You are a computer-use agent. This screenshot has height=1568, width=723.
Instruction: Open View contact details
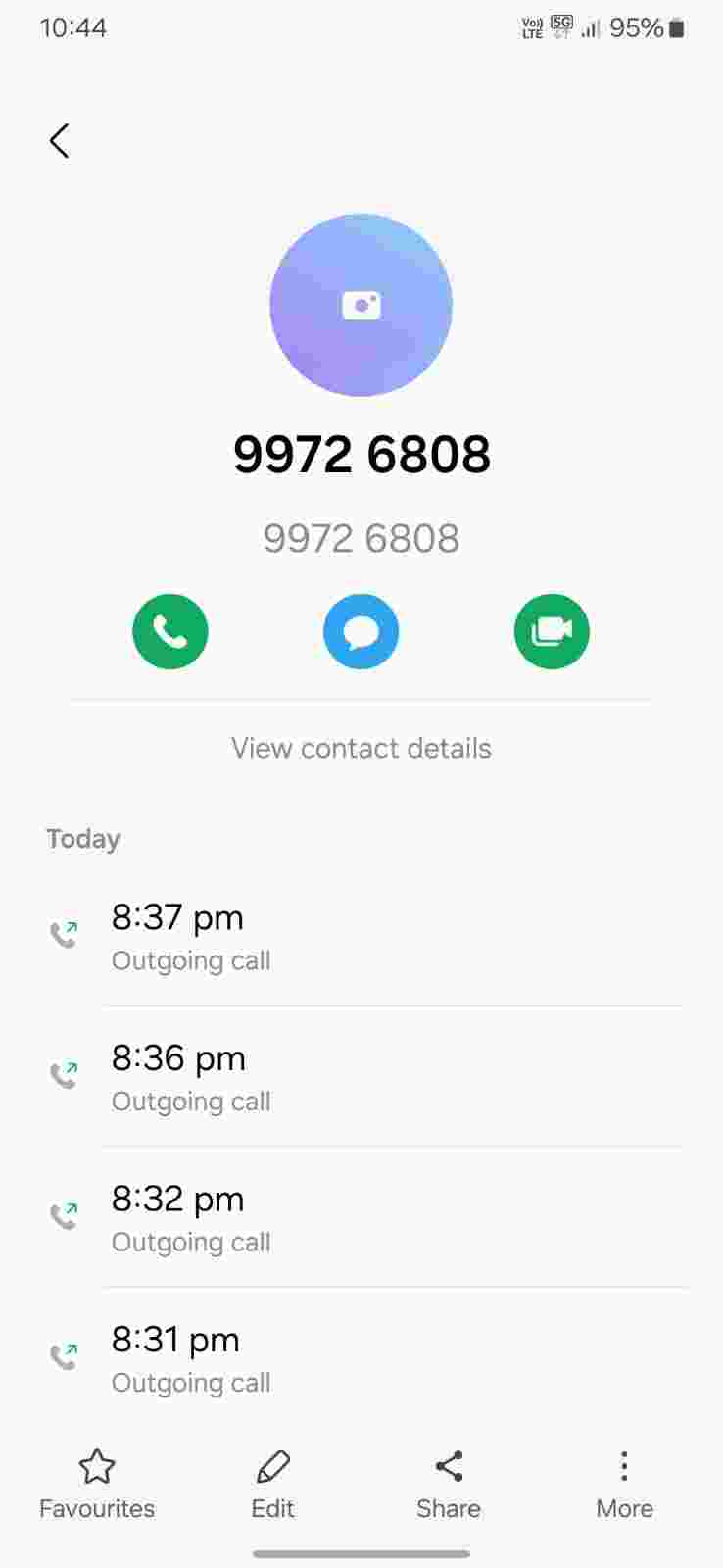click(361, 748)
